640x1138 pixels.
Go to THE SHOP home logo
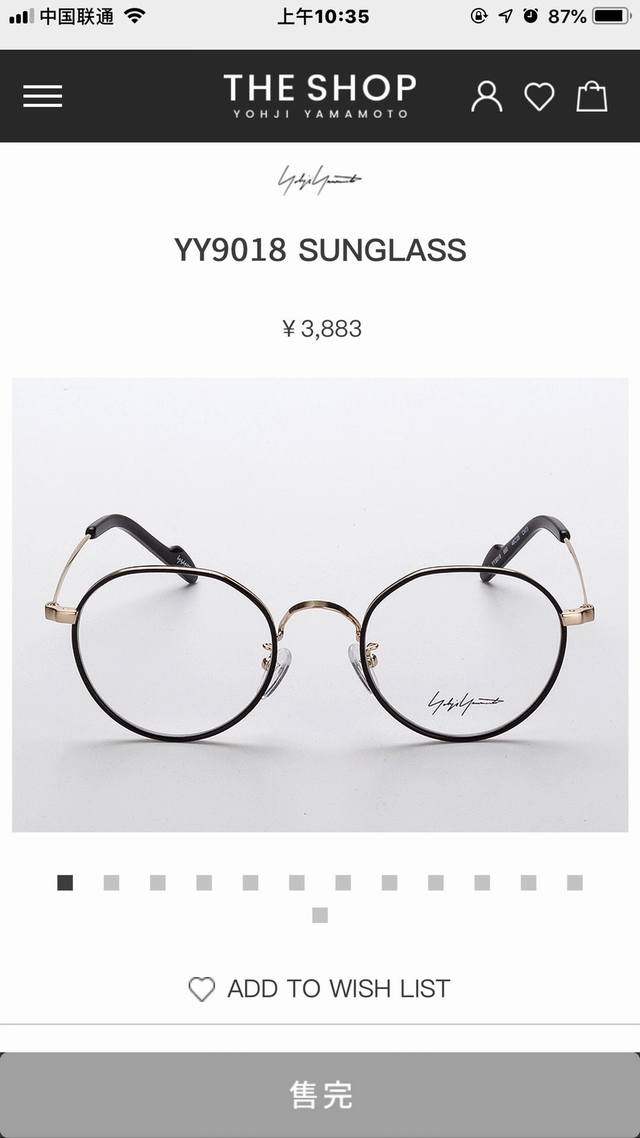click(319, 96)
